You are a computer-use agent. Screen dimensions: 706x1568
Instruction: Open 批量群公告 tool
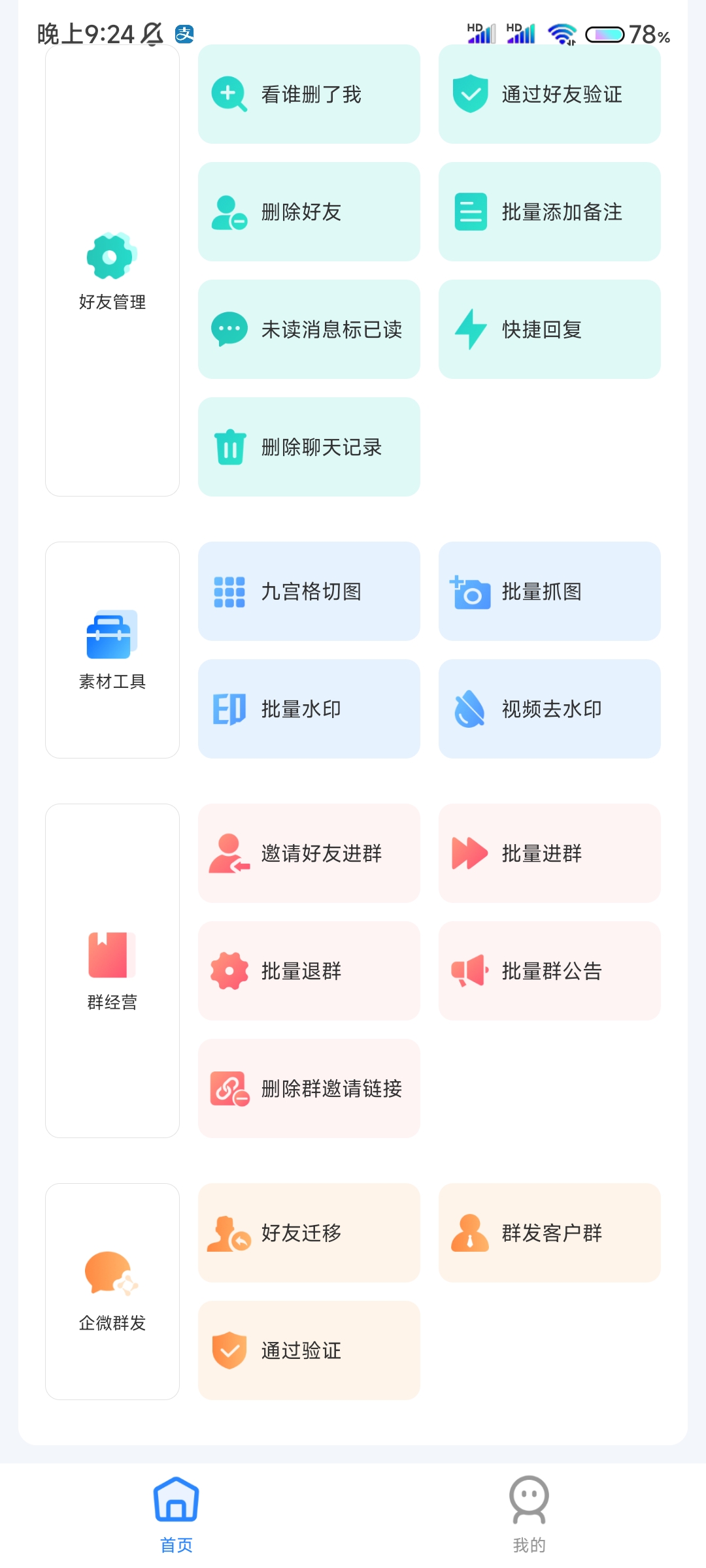click(x=549, y=971)
